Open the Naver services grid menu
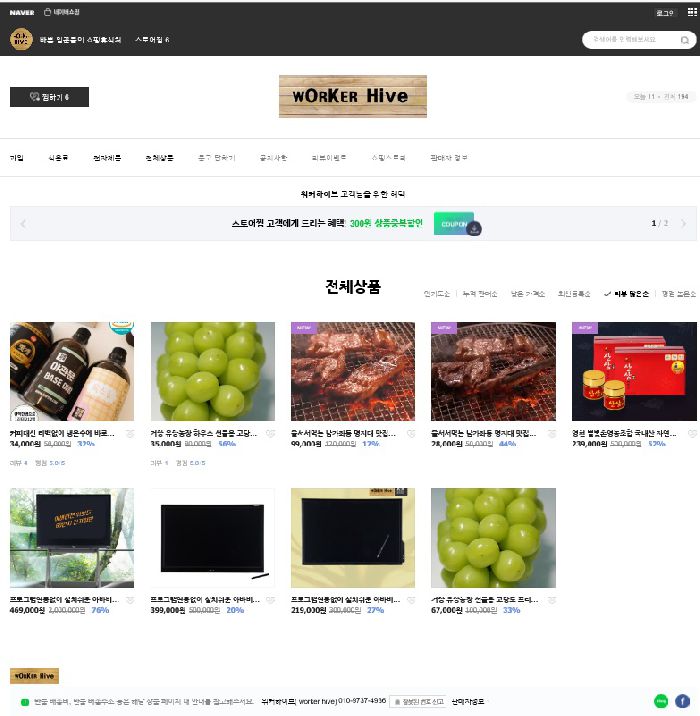Viewport: 700px width, 716px height. (688, 13)
